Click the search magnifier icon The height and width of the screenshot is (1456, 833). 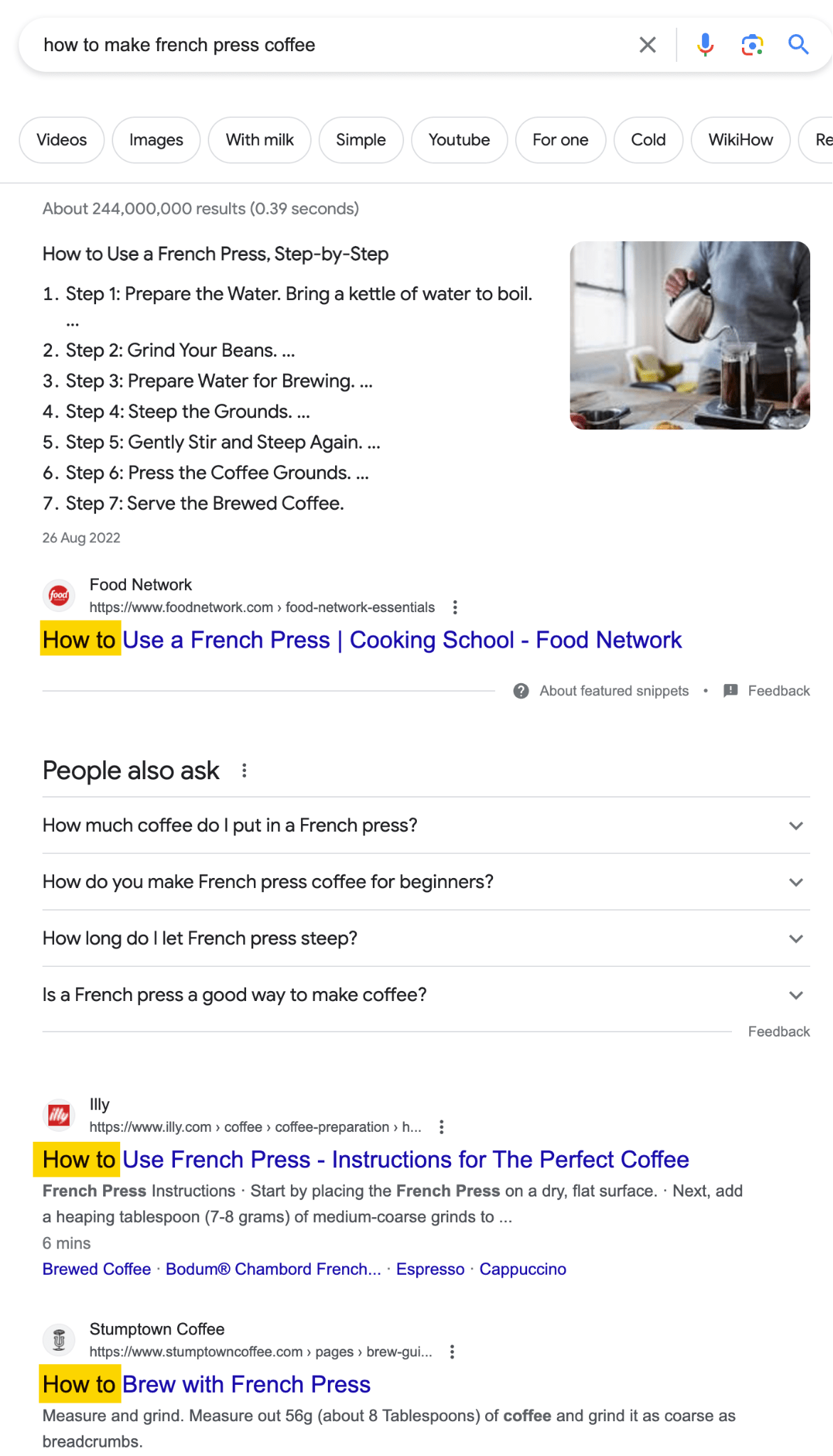pyautogui.click(x=798, y=44)
